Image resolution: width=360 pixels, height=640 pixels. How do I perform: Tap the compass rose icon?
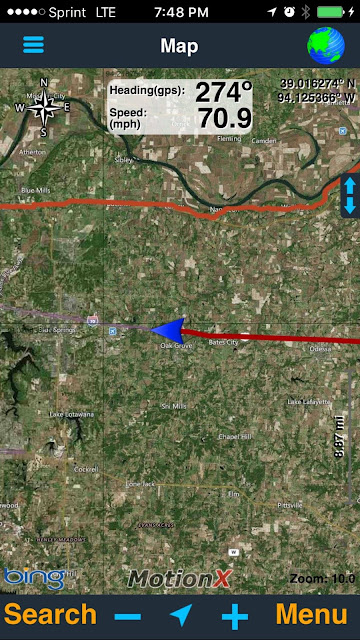coord(43,107)
